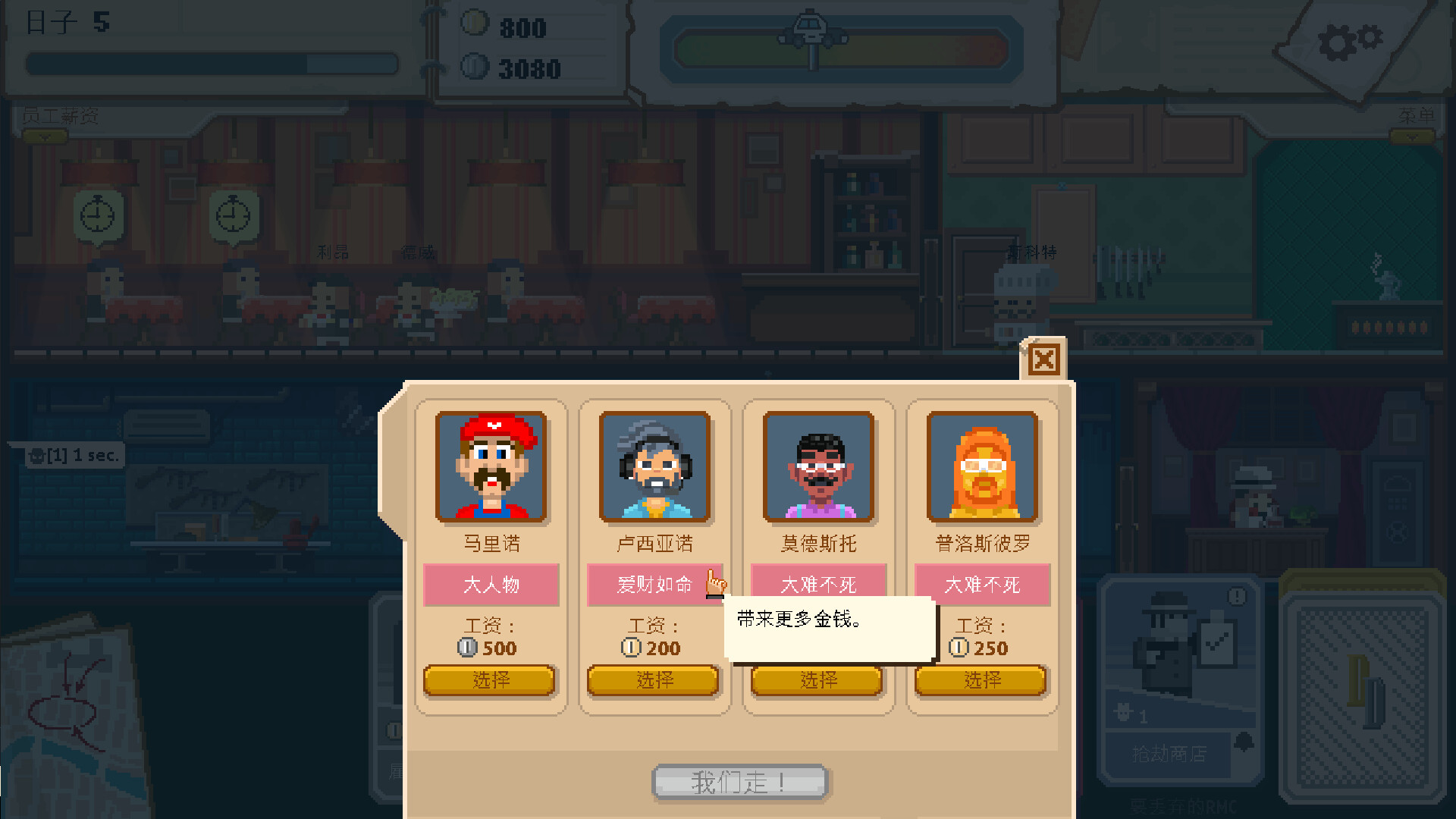1456x819 pixels.
Task: Open 马里诺's portrait
Action: (x=491, y=467)
